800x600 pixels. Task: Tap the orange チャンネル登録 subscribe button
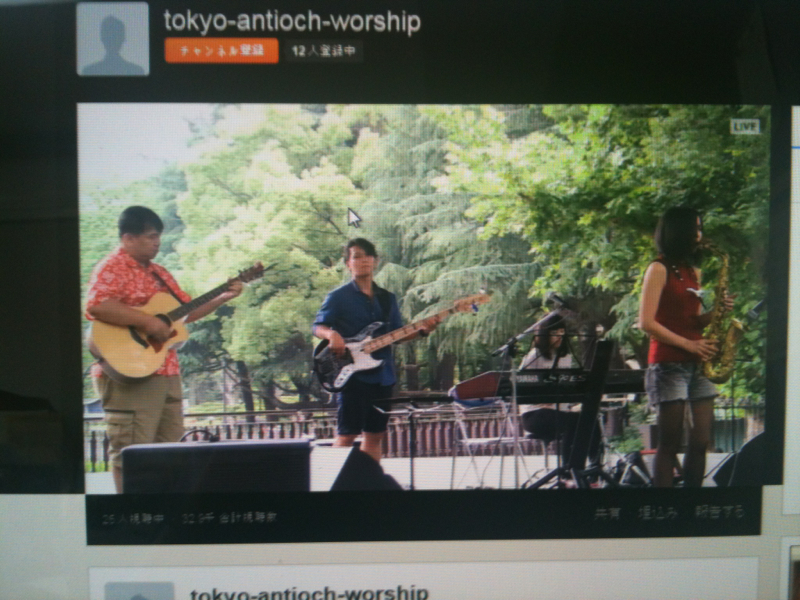pos(221,50)
